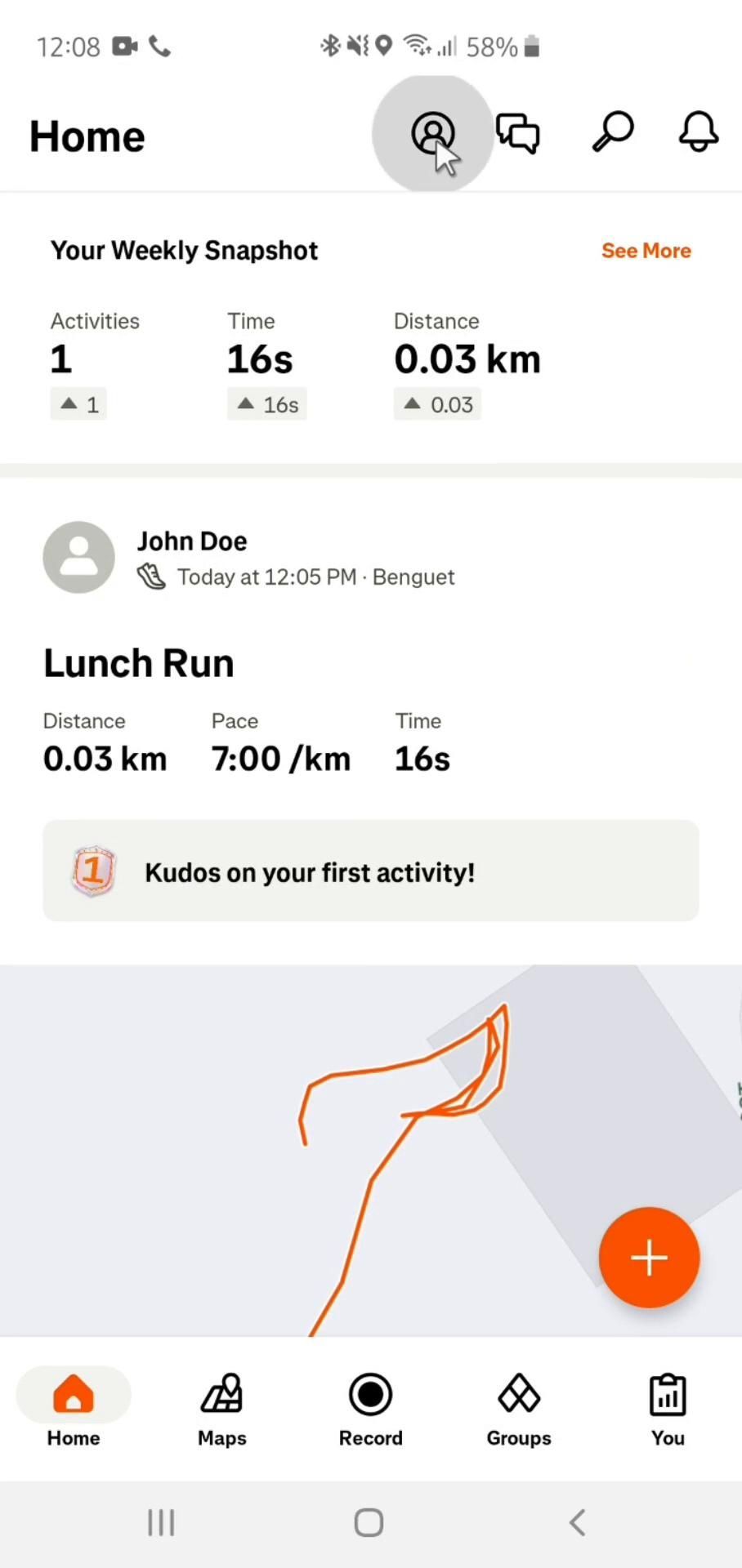
Task: Open the Lunch Run activity
Action: point(139,663)
